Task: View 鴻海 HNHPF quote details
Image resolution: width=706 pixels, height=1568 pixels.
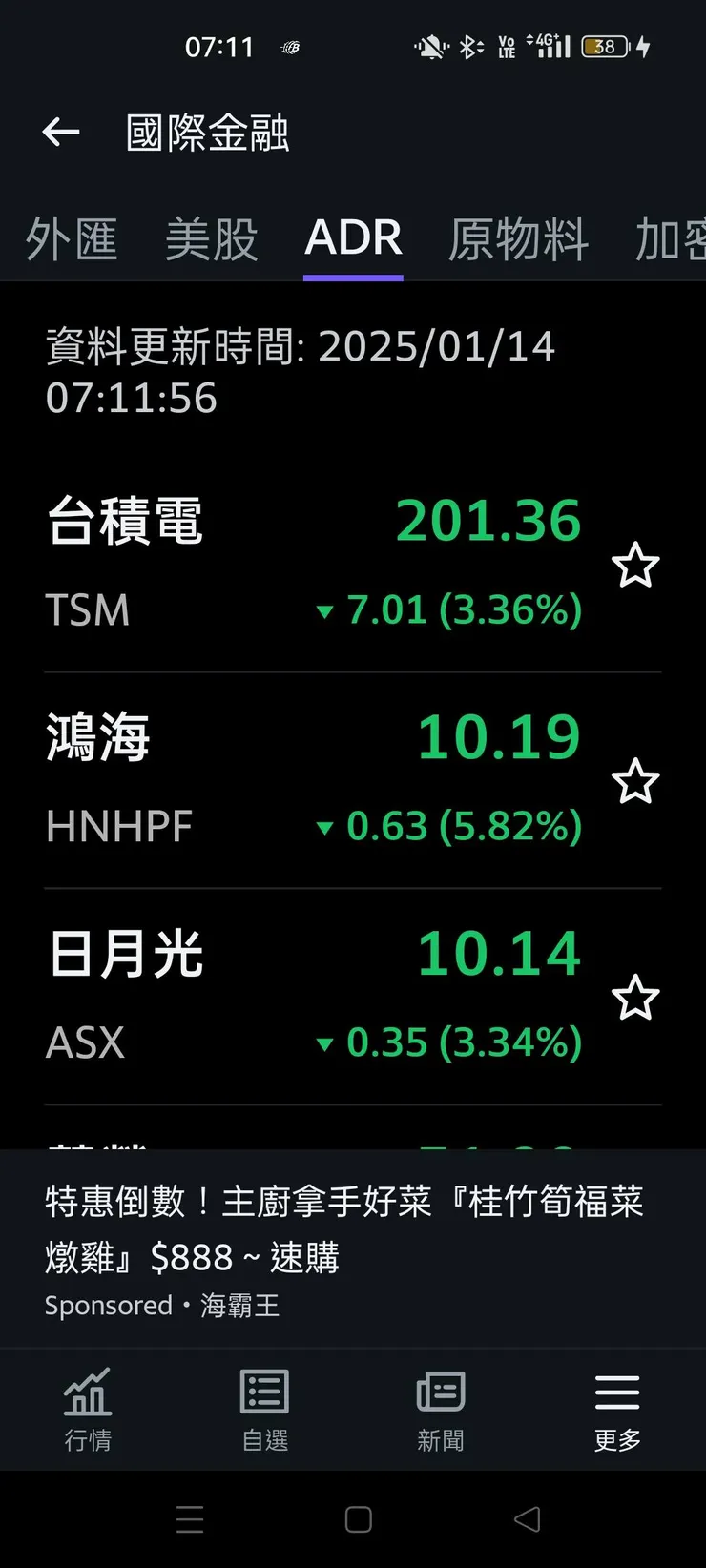Action: (315, 781)
